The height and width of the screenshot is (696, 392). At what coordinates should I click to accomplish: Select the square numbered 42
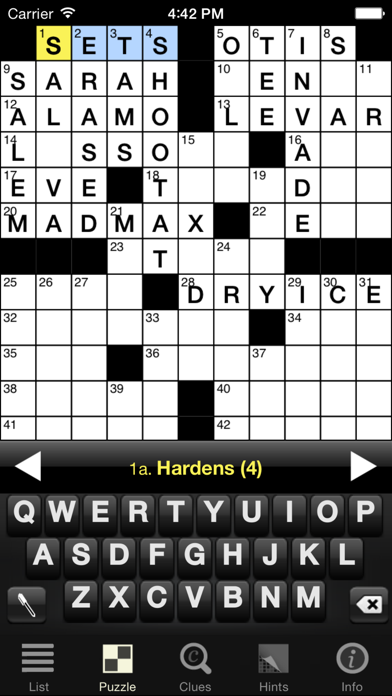(231, 428)
